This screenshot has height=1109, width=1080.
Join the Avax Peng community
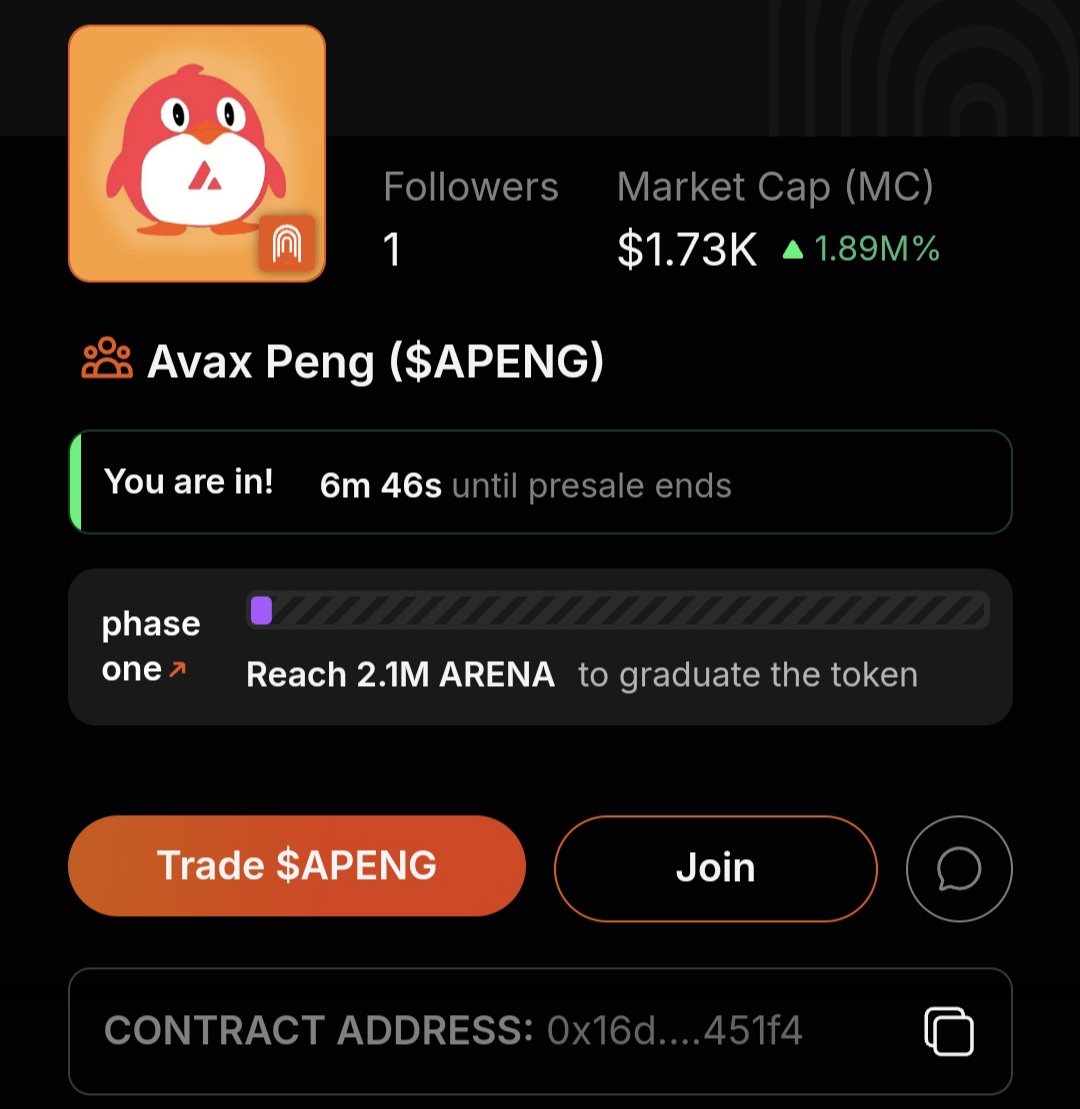point(715,868)
